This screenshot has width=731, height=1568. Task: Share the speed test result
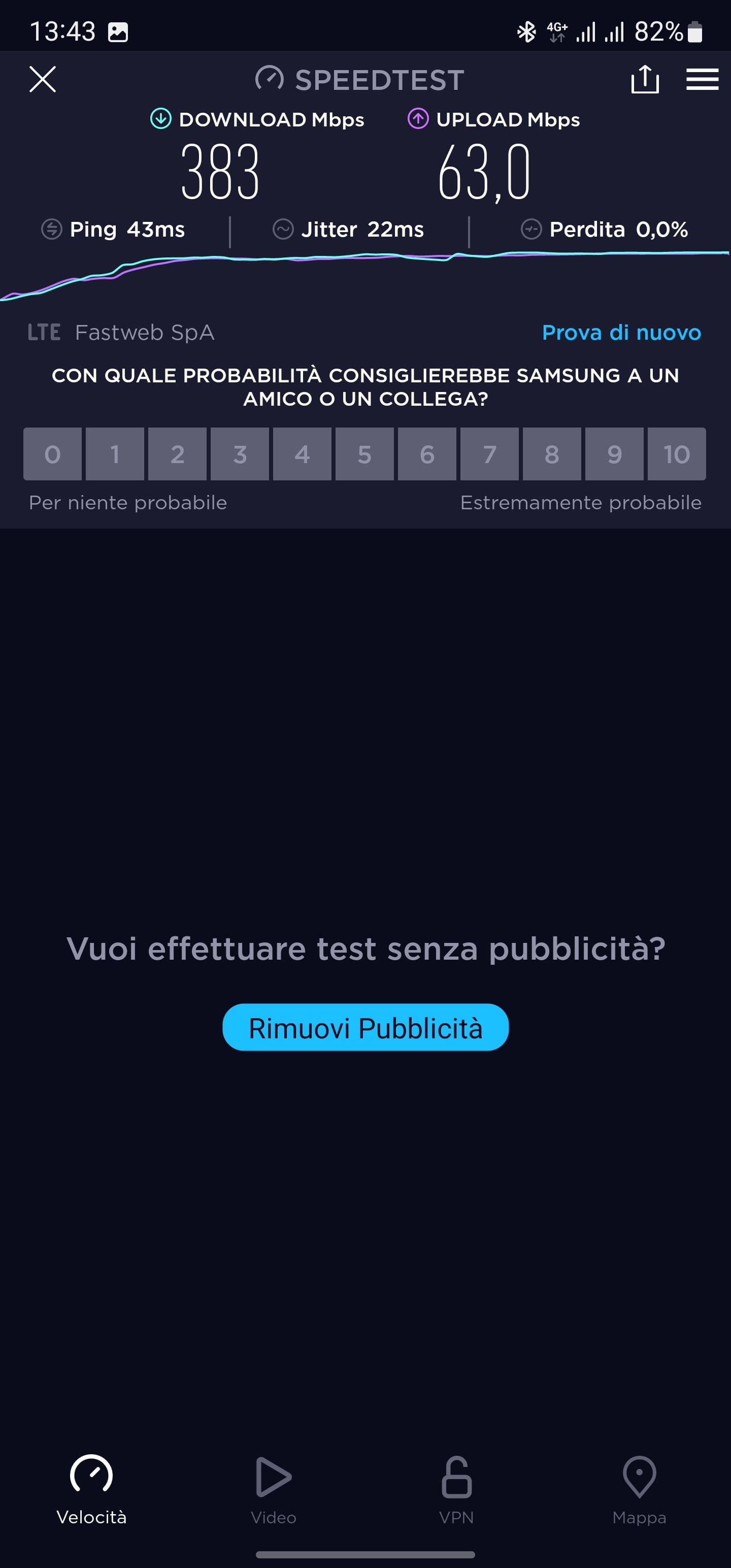[x=645, y=79]
